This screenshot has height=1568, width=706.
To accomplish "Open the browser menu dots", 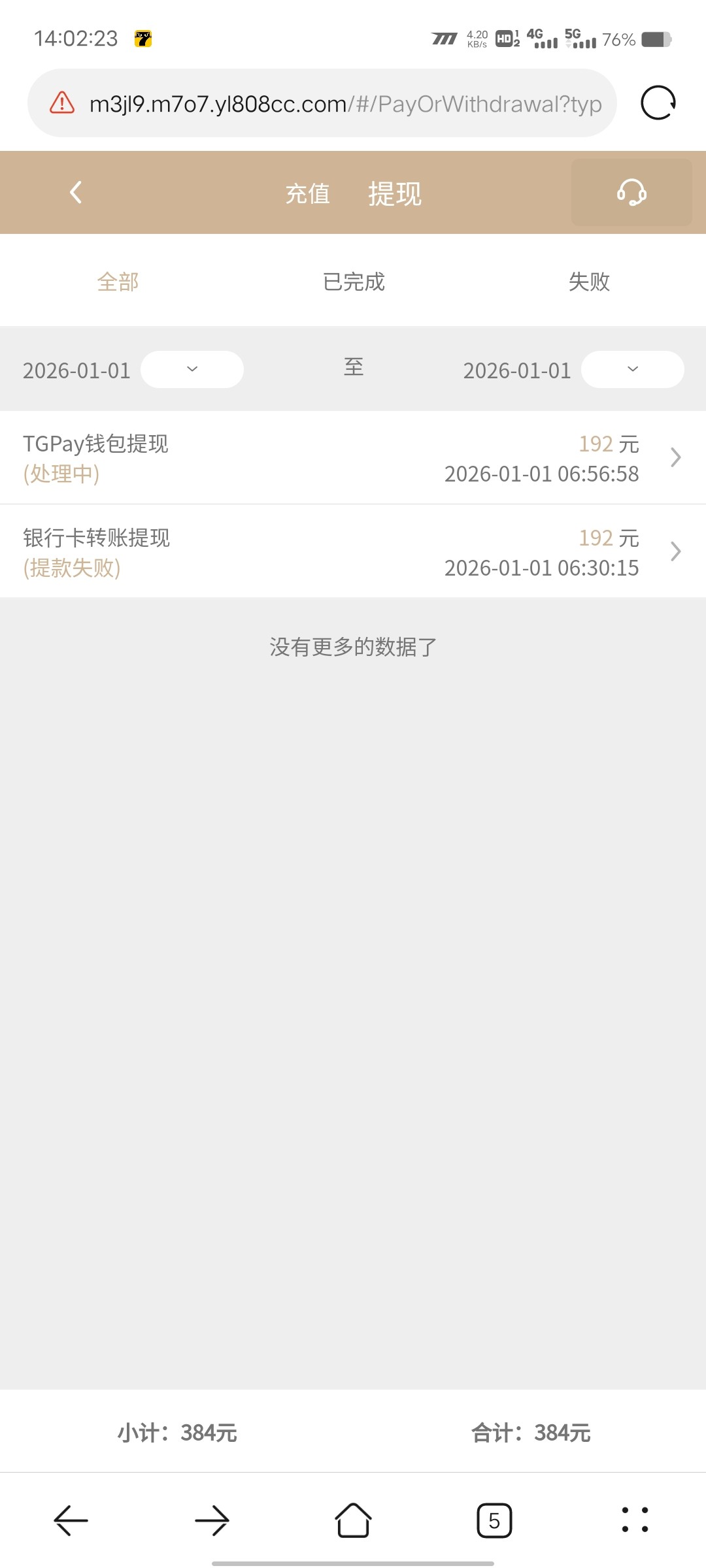I will coord(635,1520).
